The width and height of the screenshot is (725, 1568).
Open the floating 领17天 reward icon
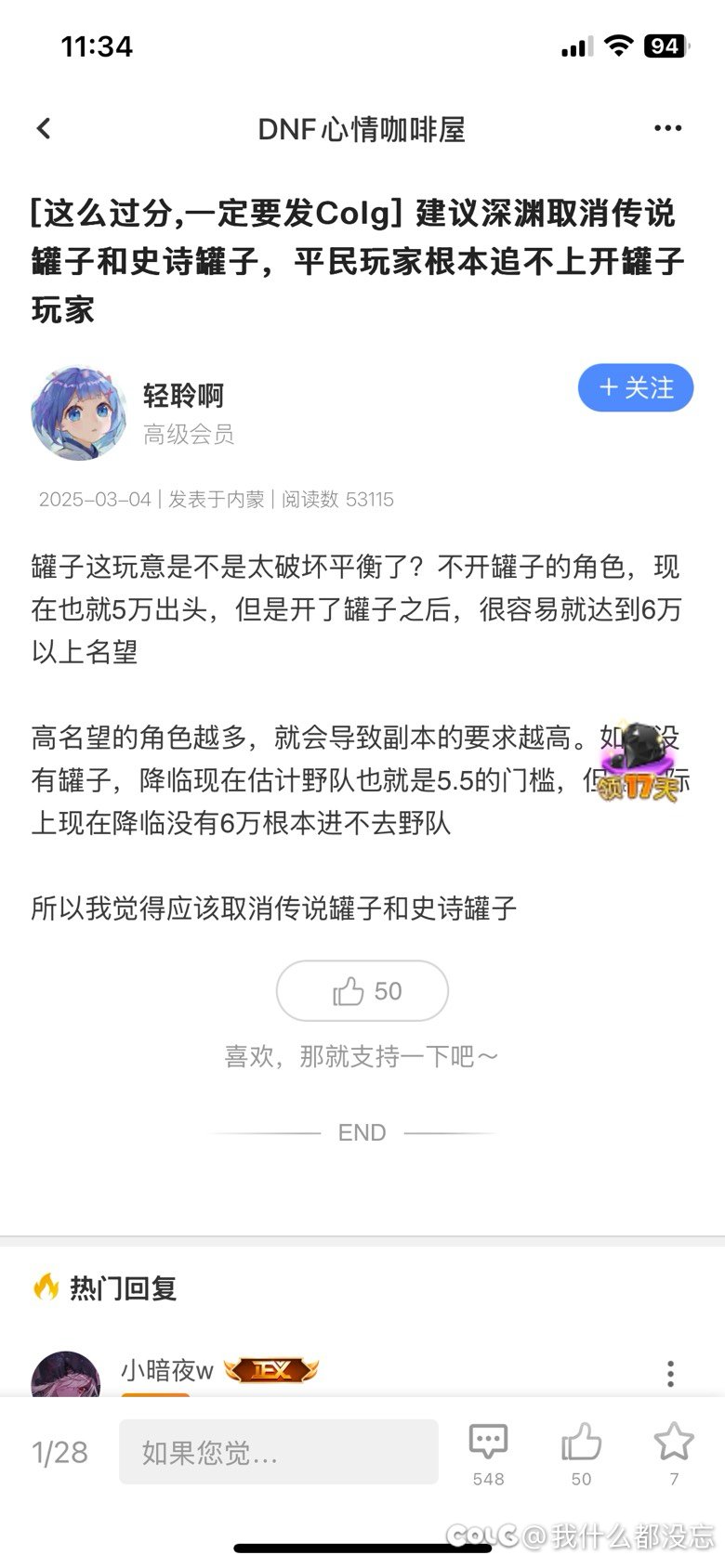coord(639,763)
